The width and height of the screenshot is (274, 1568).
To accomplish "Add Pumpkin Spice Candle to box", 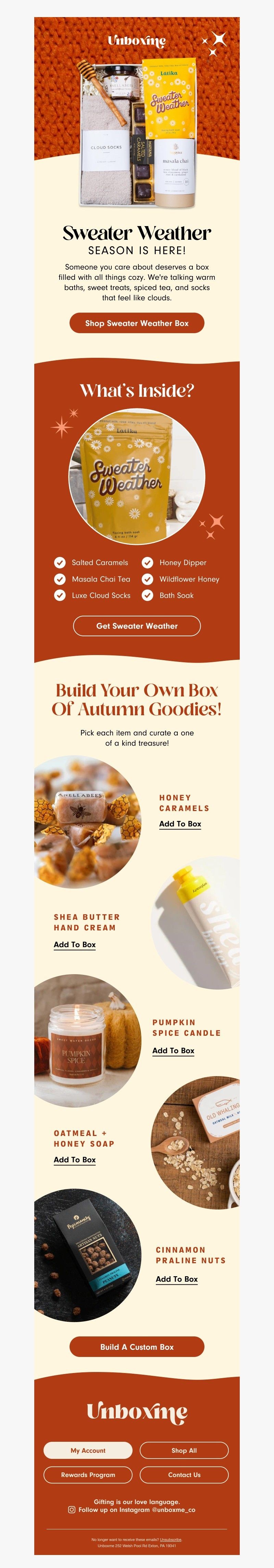I will click(x=173, y=1050).
